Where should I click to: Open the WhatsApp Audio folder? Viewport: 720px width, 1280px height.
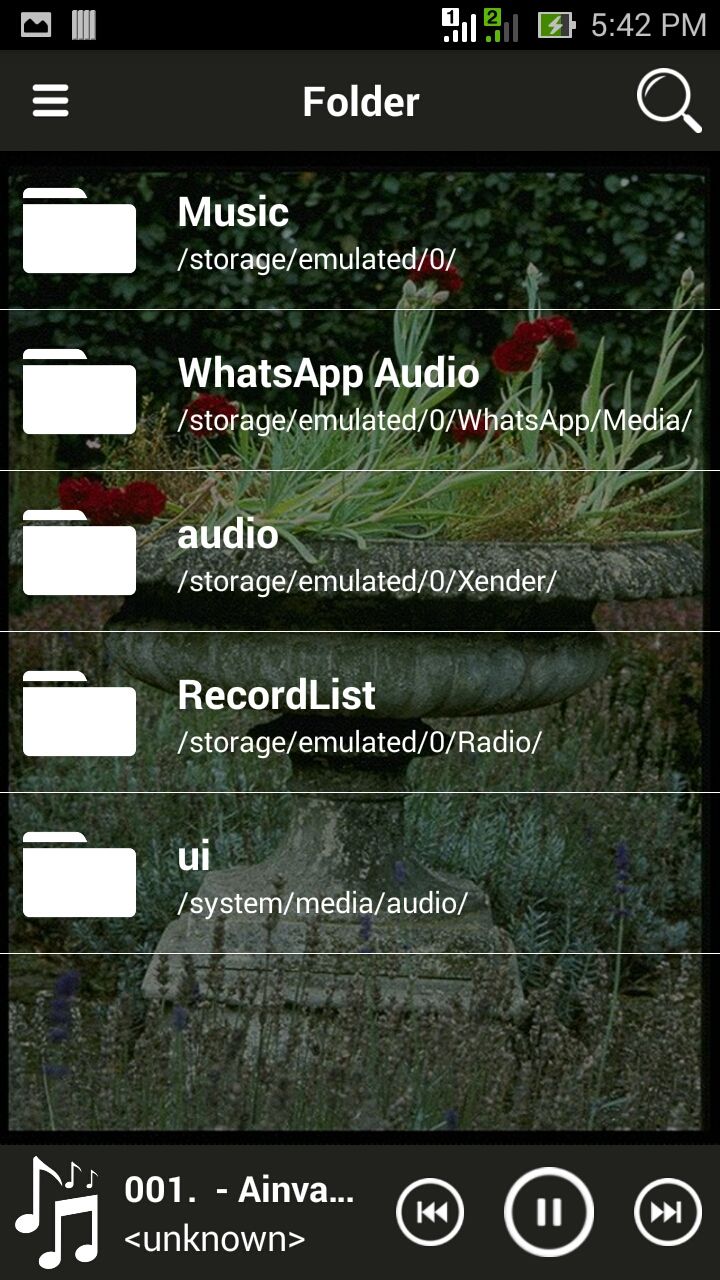click(x=360, y=391)
